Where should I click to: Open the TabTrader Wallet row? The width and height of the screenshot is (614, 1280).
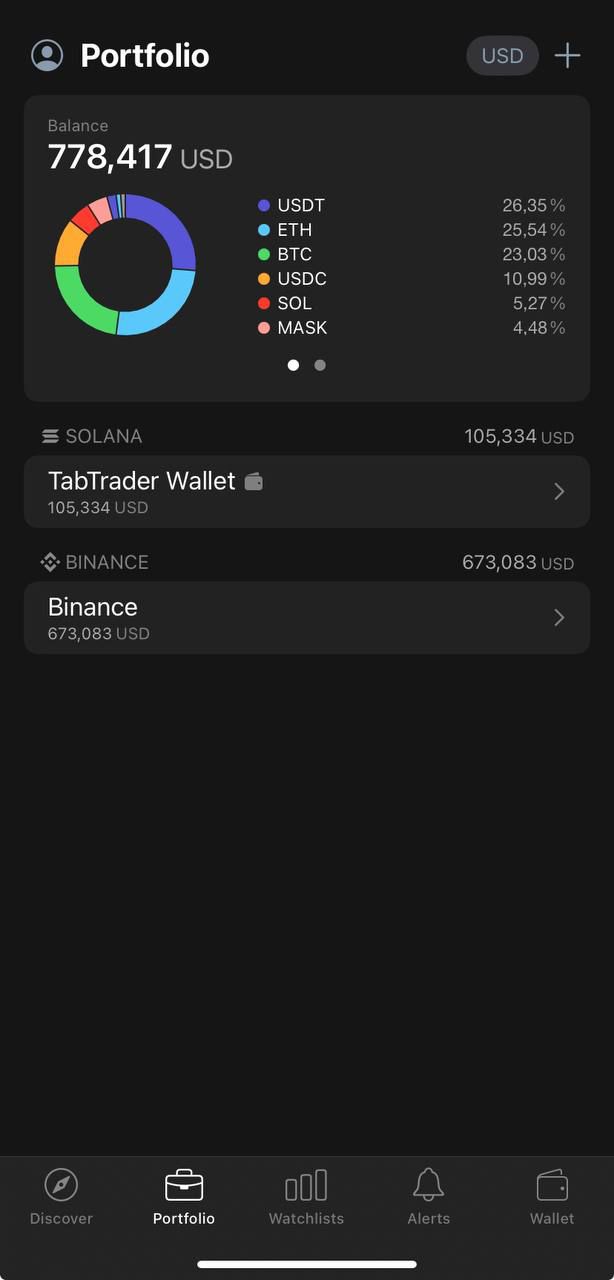click(x=307, y=492)
